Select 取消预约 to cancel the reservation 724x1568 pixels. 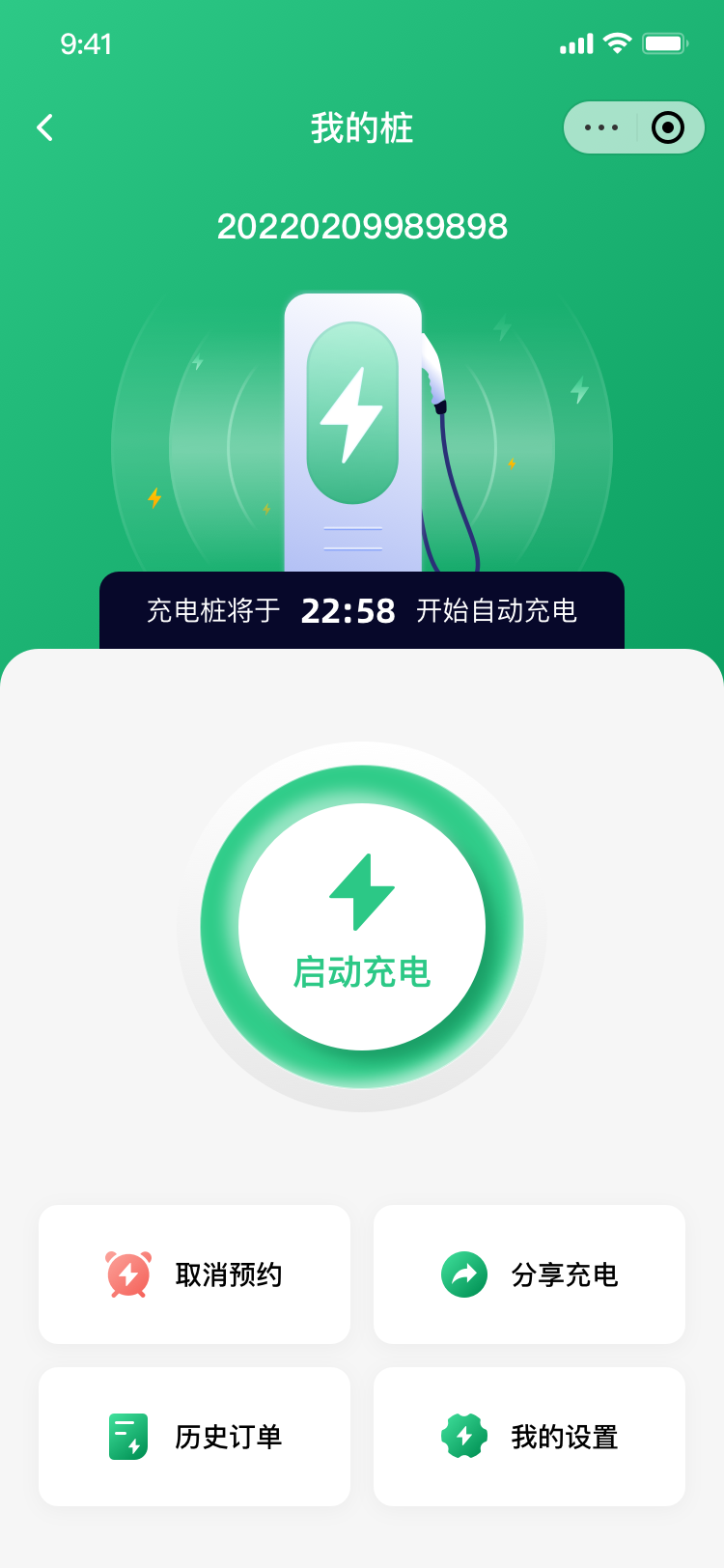pos(194,1274)
